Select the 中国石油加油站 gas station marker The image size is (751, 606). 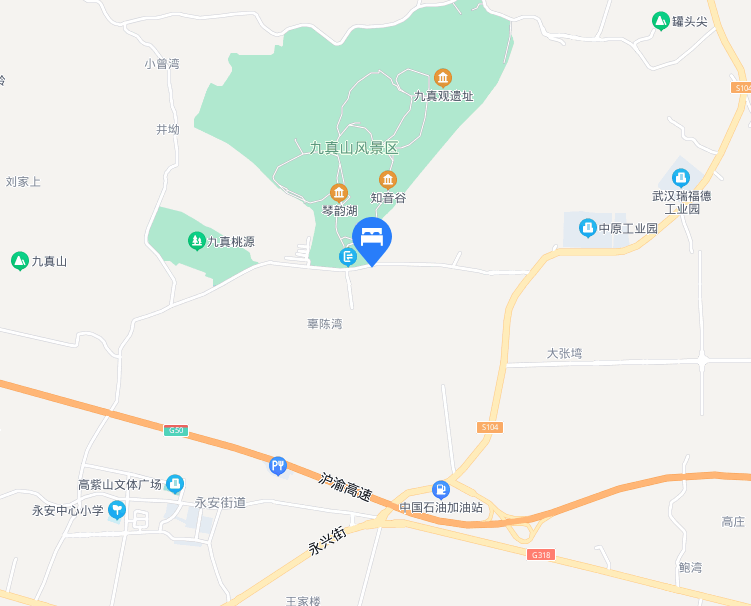click(x=440, y=489)
